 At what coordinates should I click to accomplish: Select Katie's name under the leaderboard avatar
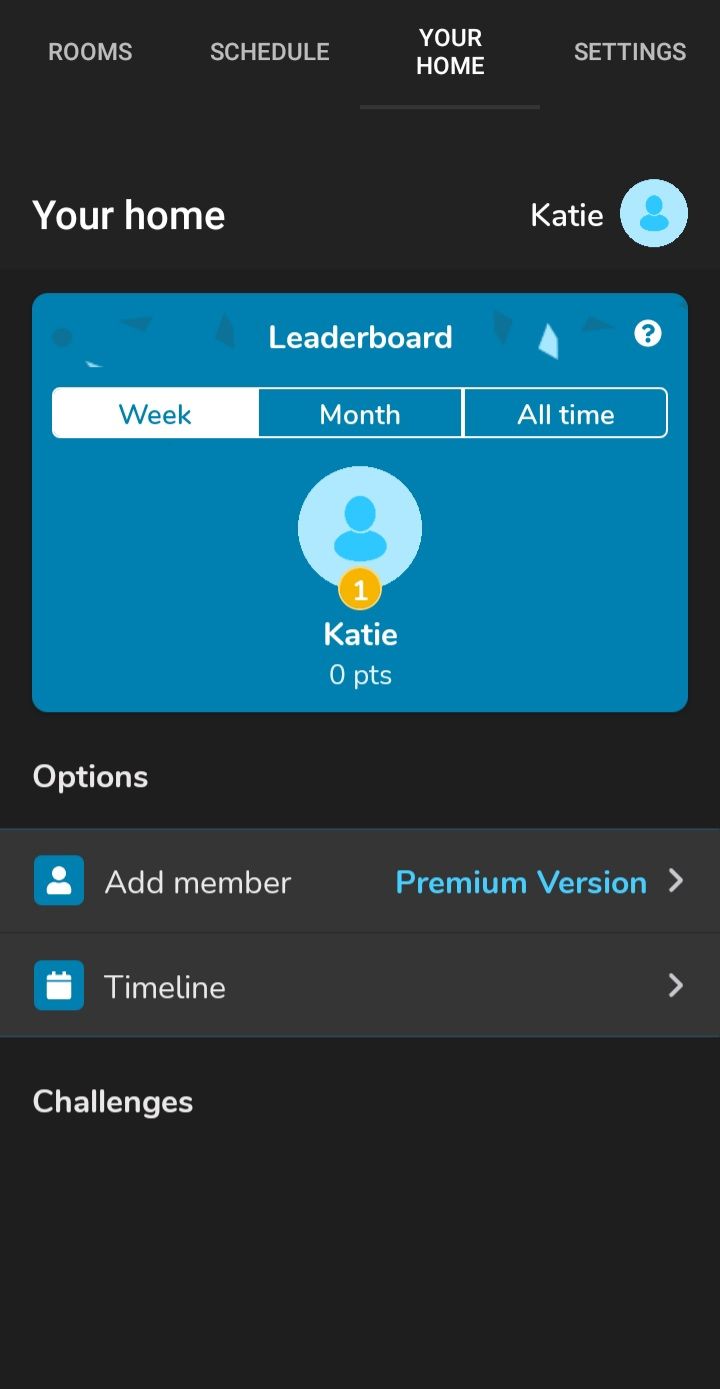point(360,634)
